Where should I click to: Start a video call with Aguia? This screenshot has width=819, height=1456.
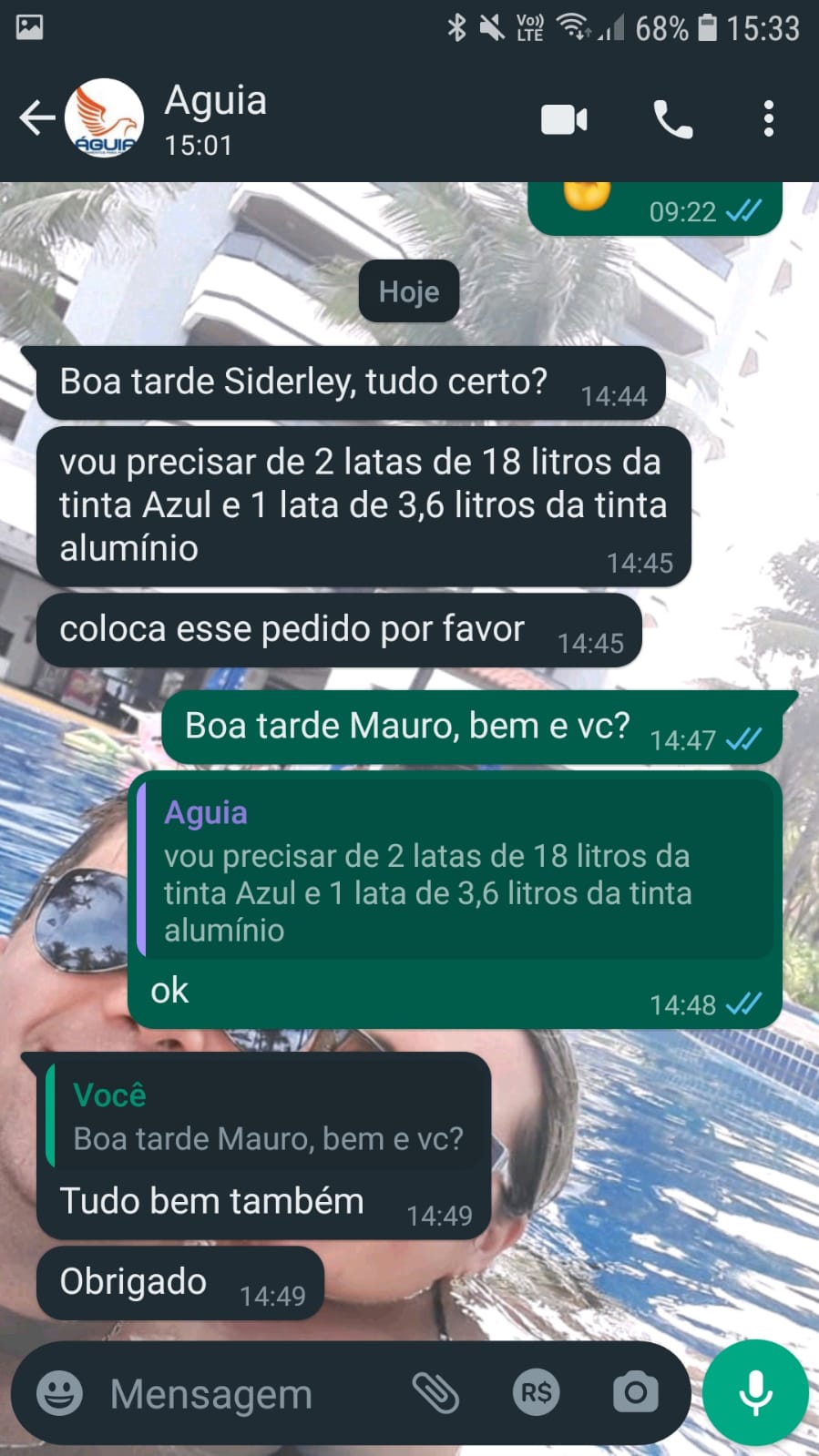(x=564, y=119)
